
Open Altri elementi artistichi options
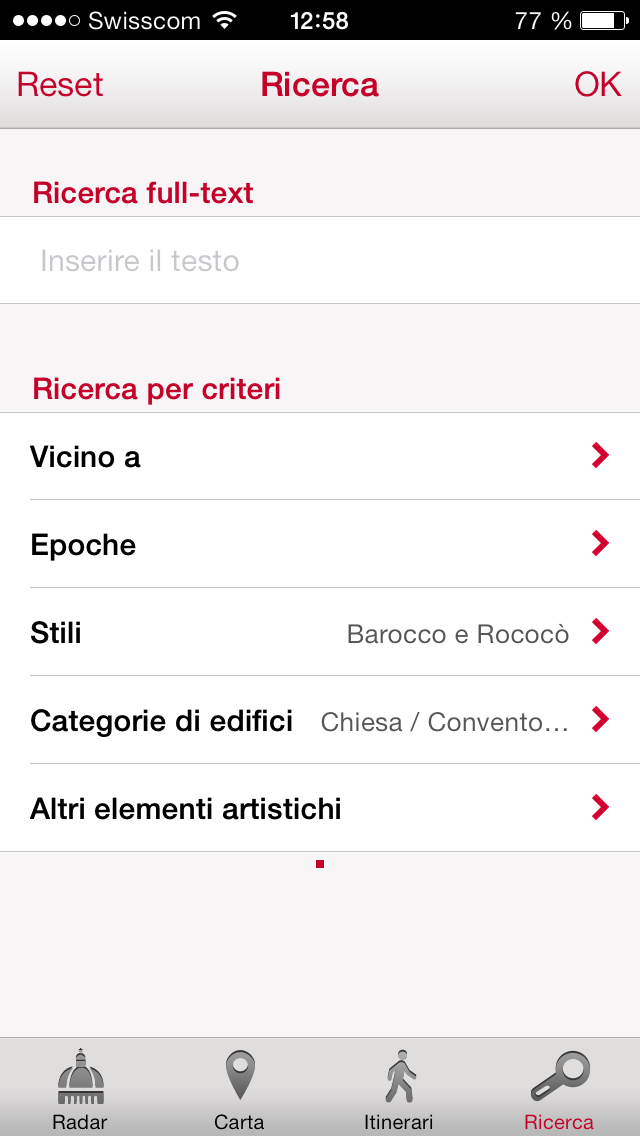click(x=320, y=808)
